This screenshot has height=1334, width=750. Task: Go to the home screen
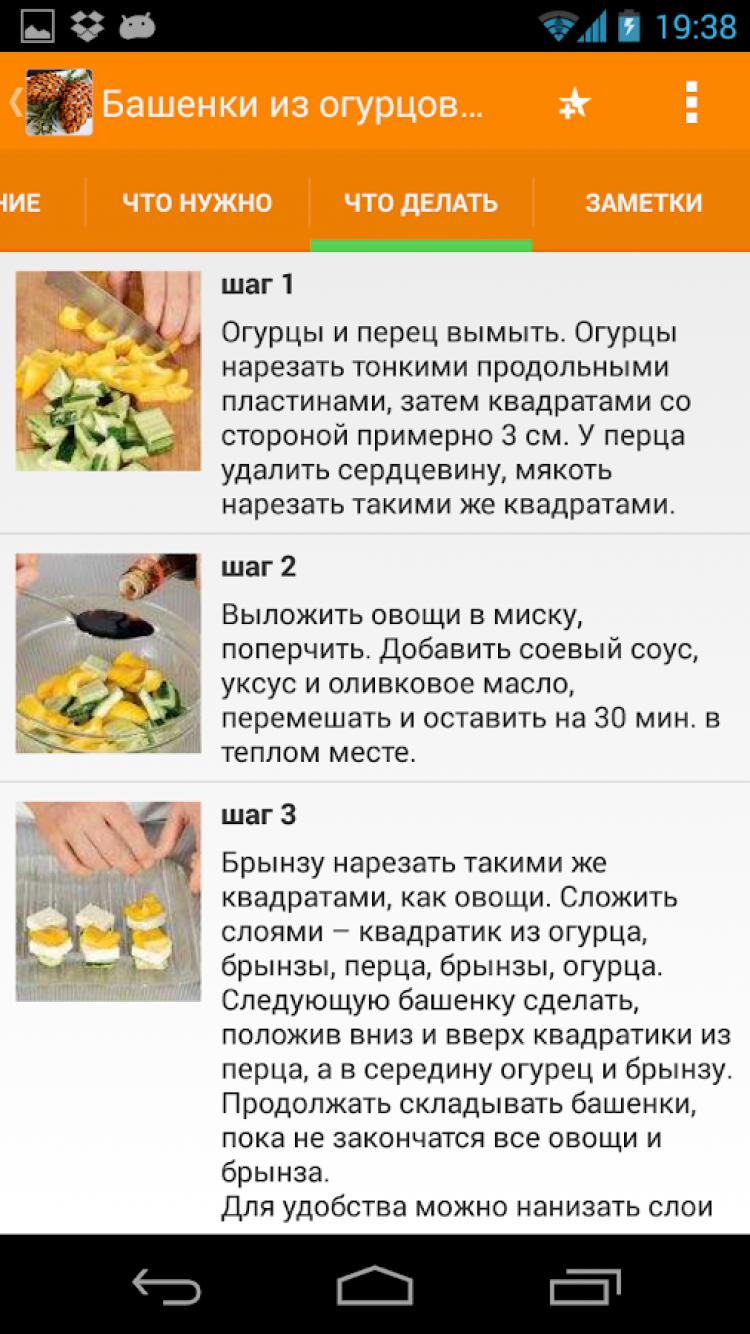pos(375,1285)
